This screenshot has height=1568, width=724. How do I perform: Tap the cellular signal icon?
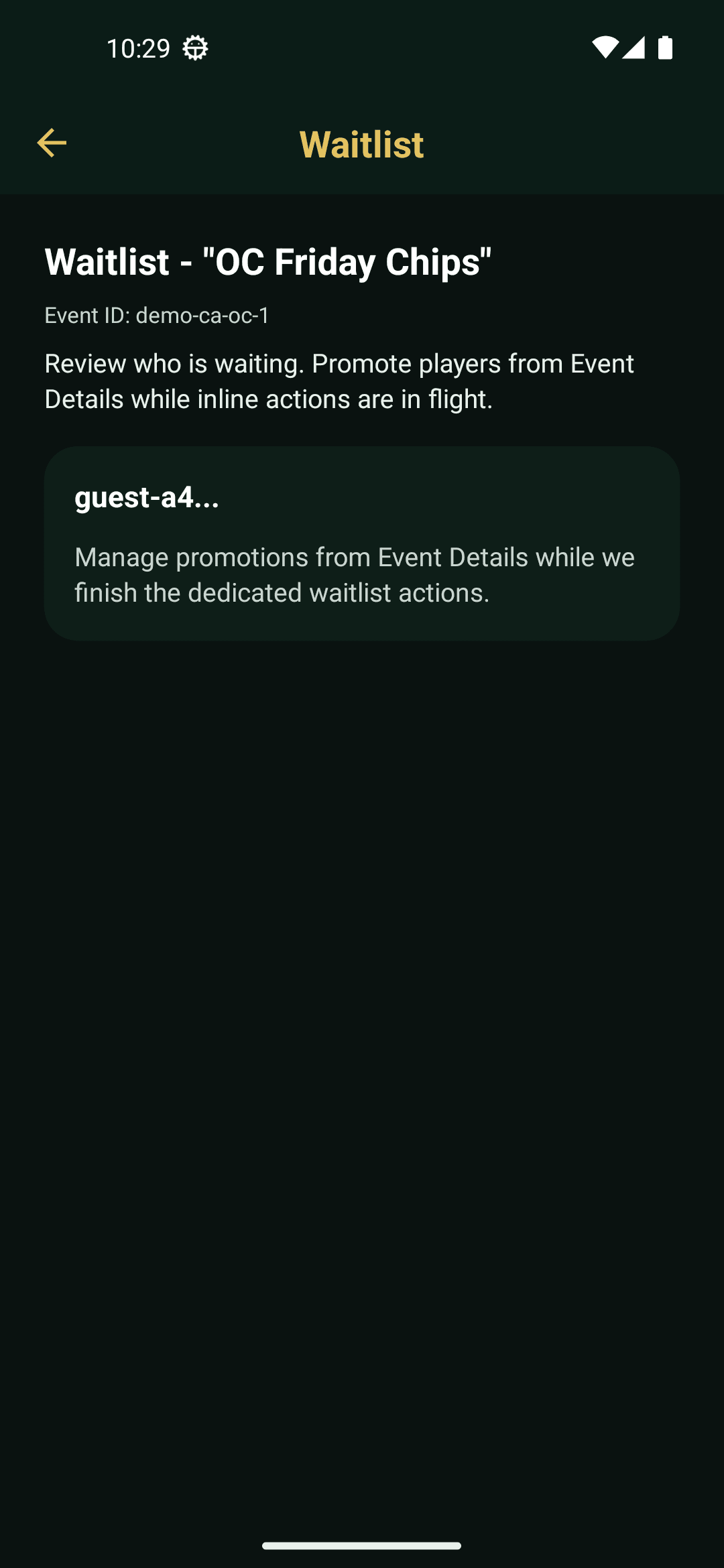pos(634,47)
